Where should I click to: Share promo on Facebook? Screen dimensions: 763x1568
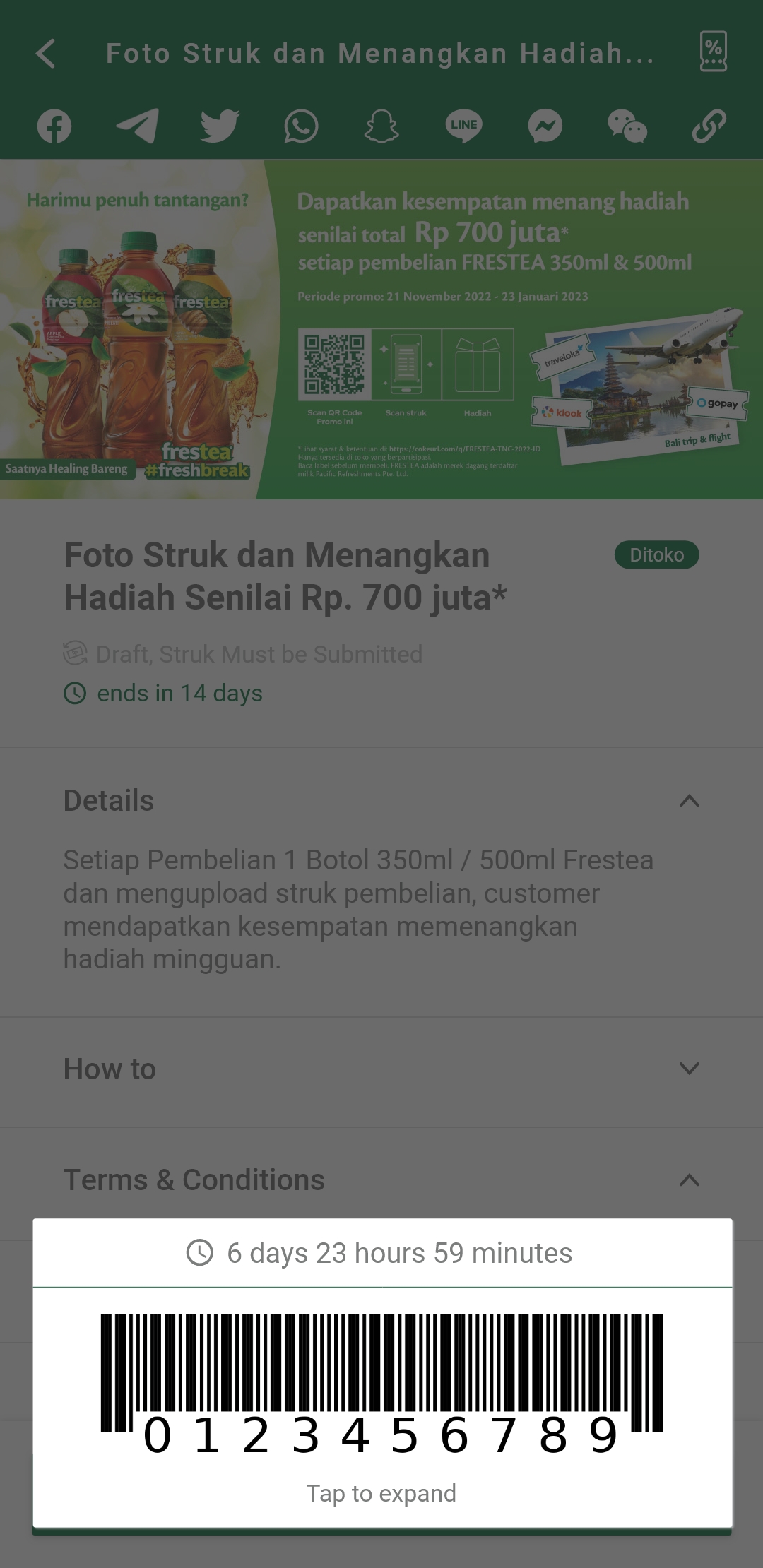(x=54, y=126)
